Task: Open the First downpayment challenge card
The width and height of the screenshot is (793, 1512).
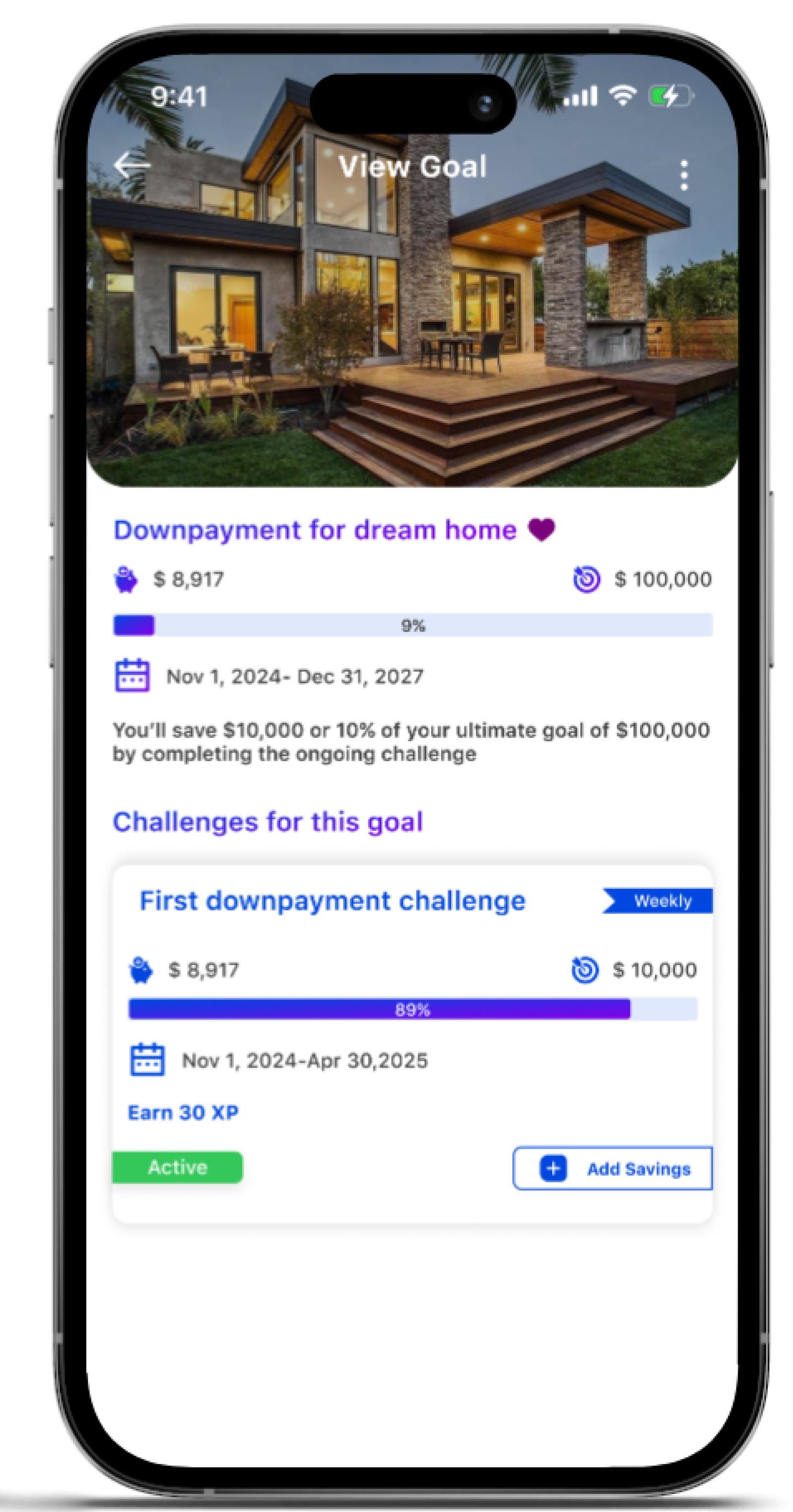Action: click(332, 901)
